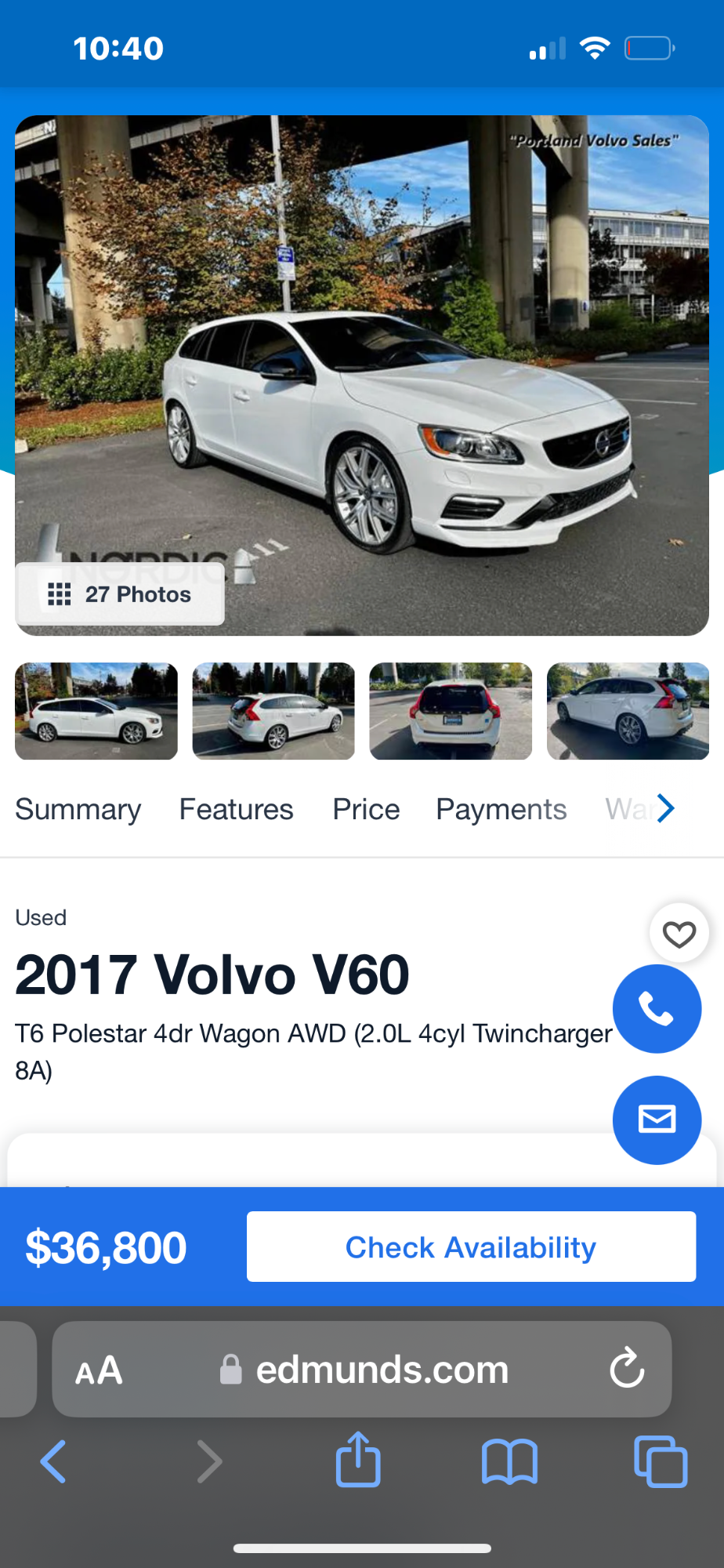Open the side-profile thumbnail photo
Image resolution: width=724 pixels, height=1568 pixels.
(x=96, y=711)
